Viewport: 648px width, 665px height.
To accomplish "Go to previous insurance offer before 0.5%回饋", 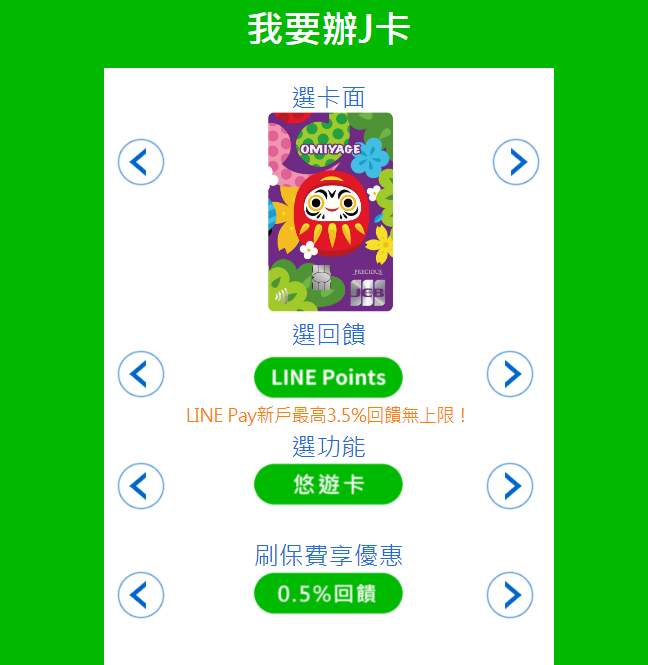I will pos(141,595).
